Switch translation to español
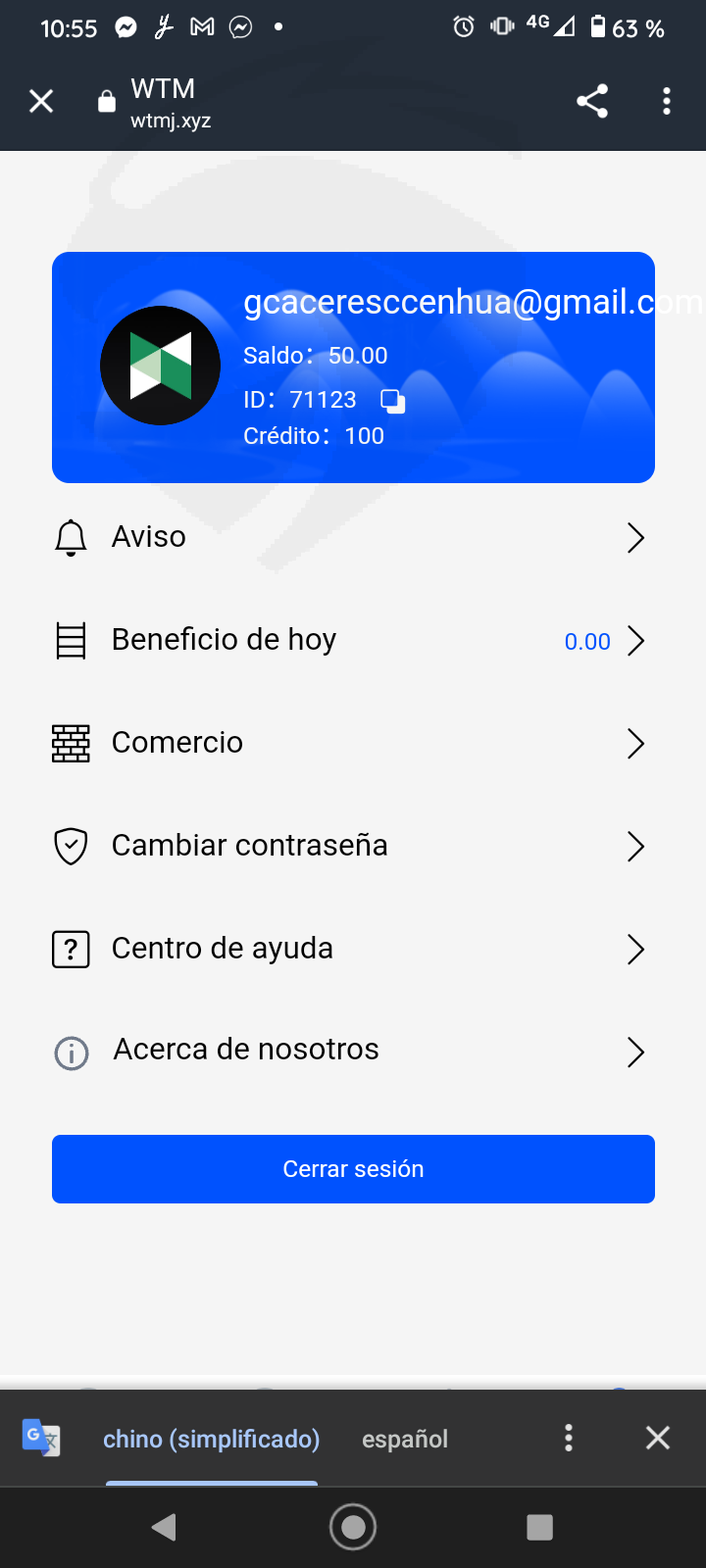This screenshot has height=1568, width=706. [x=405, y=1439]
